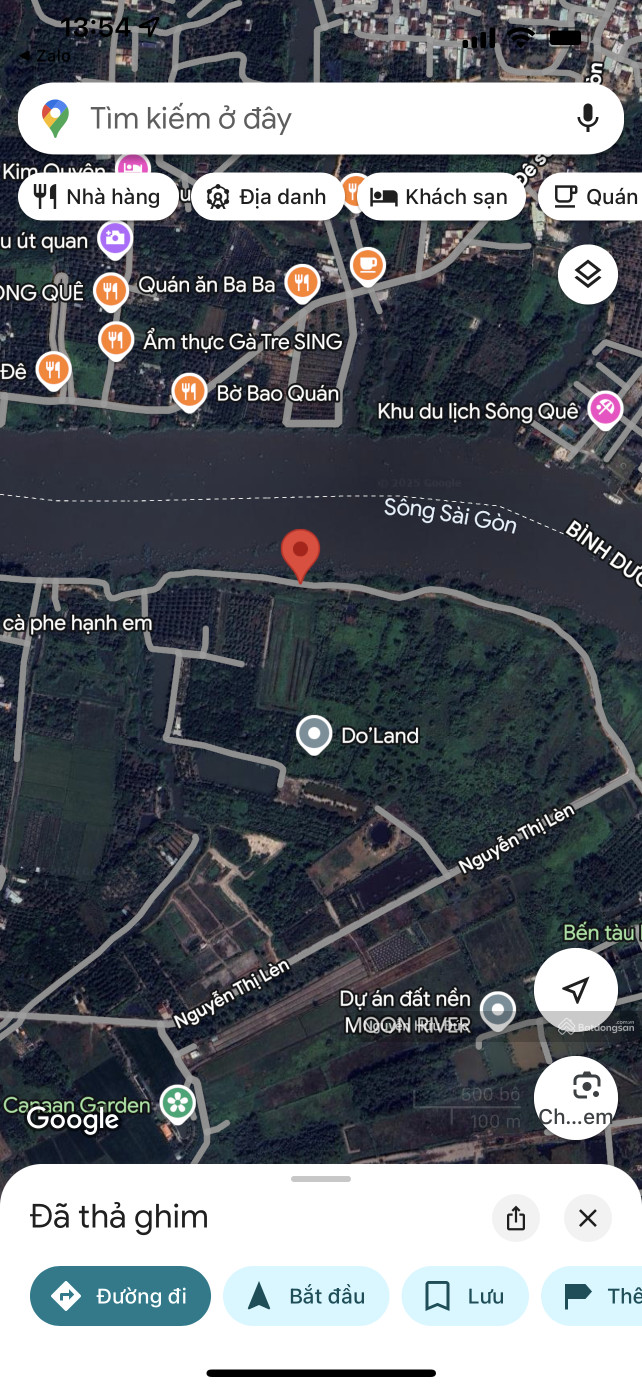Viewport: 642px width, 1389px height.
Task: Open Canaan Garden marker
Action: (x=178, y=1104)
